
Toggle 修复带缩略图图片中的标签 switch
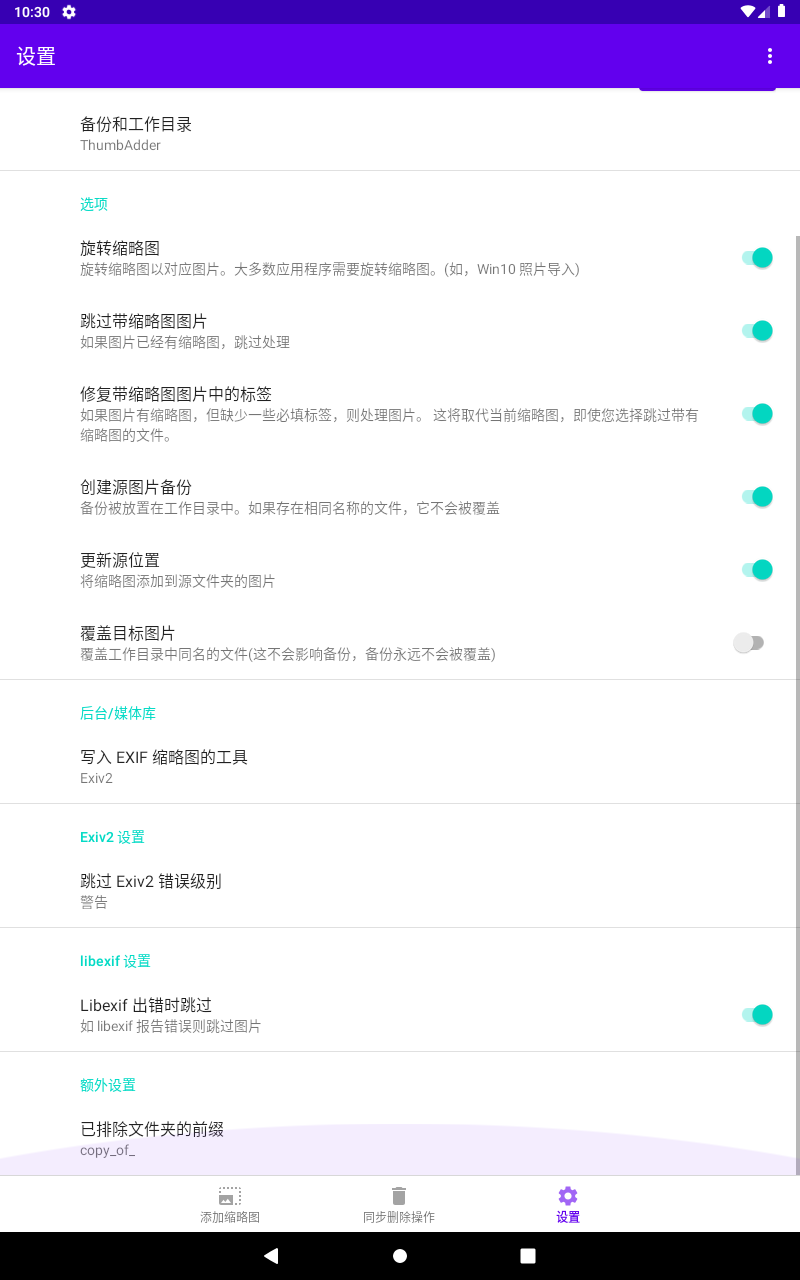[757, 414]
